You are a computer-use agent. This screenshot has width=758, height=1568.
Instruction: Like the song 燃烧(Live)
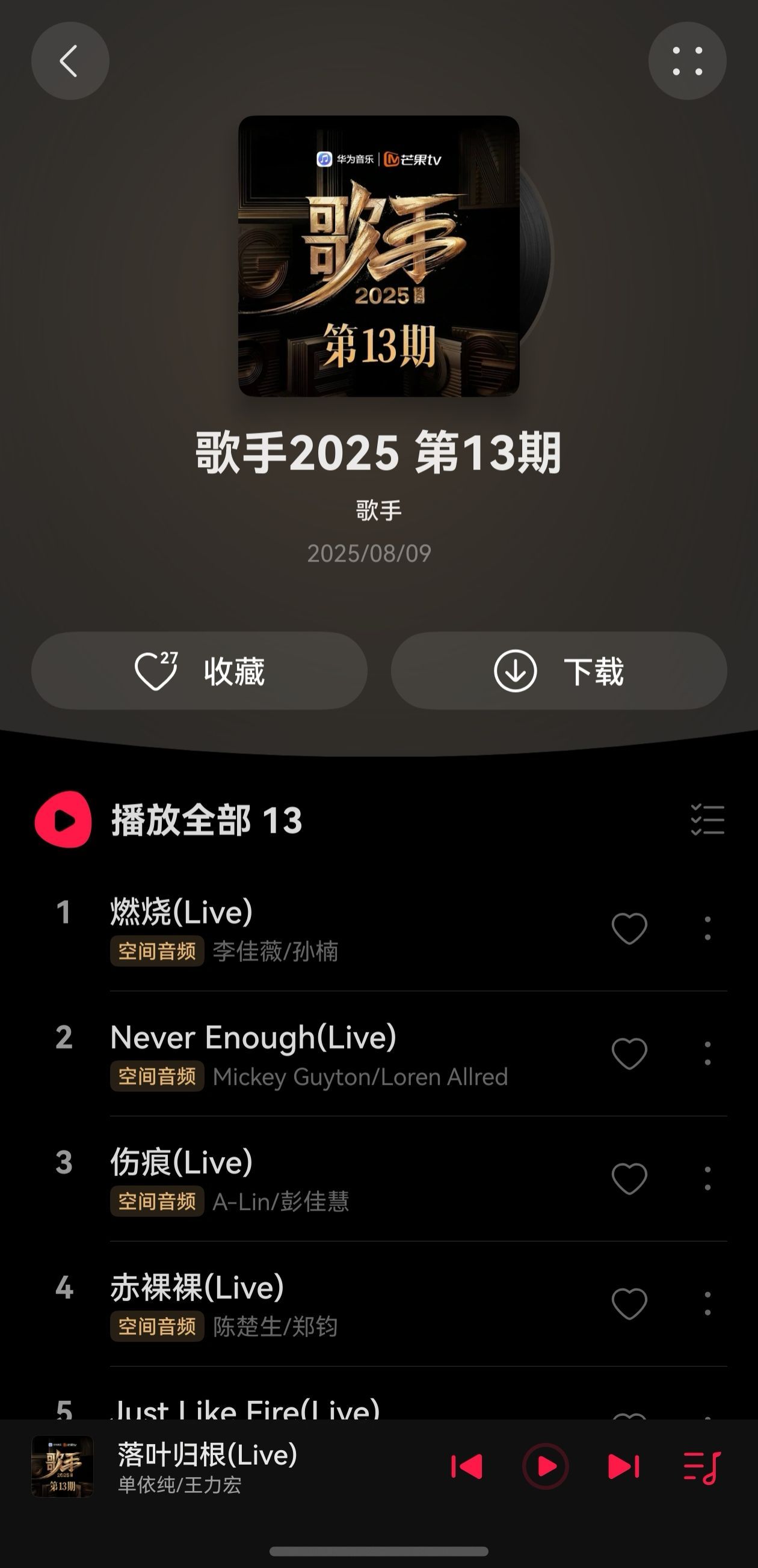tap(629, 929)
